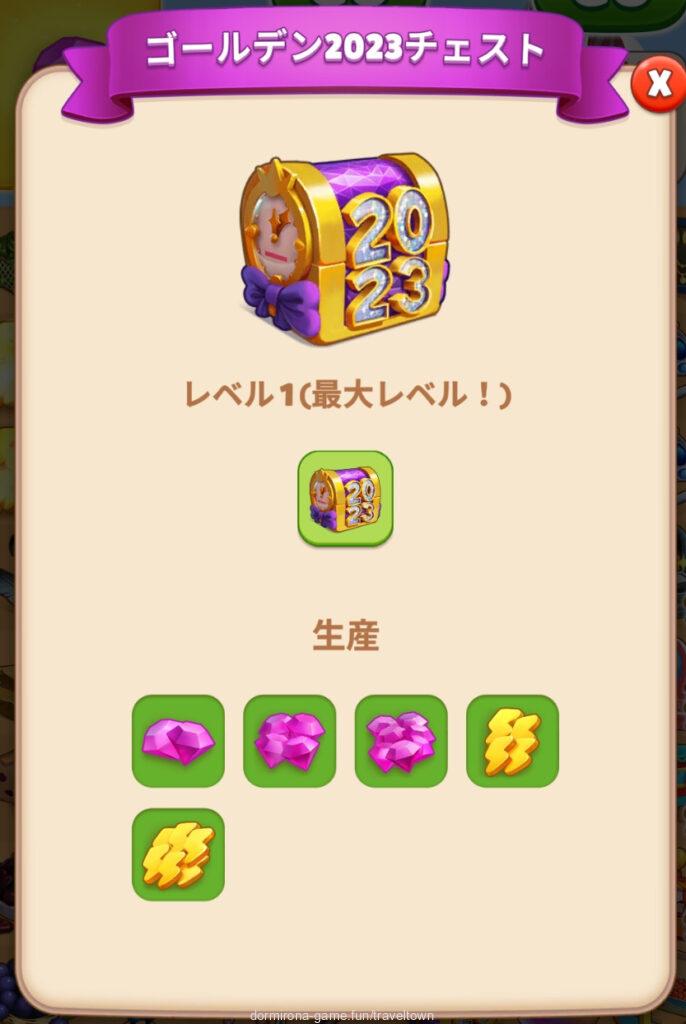Screen dimensions: 686x1024
Task: Select the small yellow energy bolts item
Action: (512, 741)
